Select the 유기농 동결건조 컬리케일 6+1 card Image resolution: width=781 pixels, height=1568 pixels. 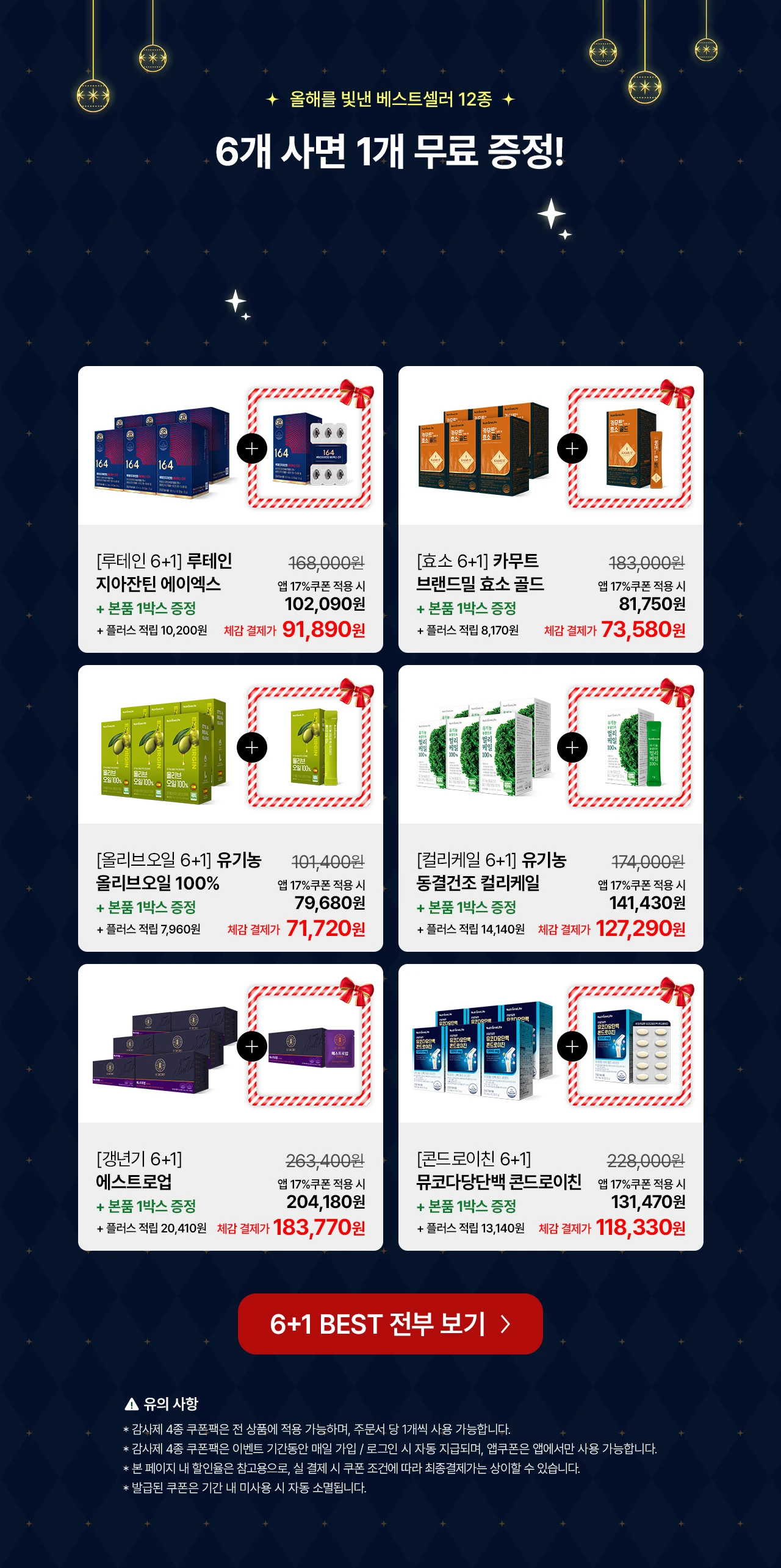(550, 808)
